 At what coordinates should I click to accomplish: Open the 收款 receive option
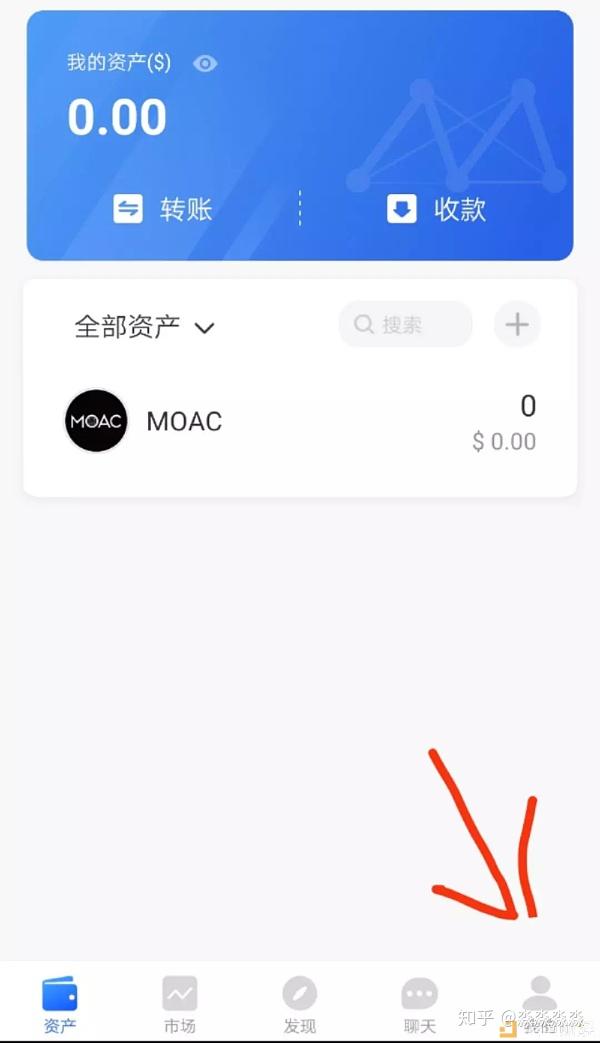point(436,209)
